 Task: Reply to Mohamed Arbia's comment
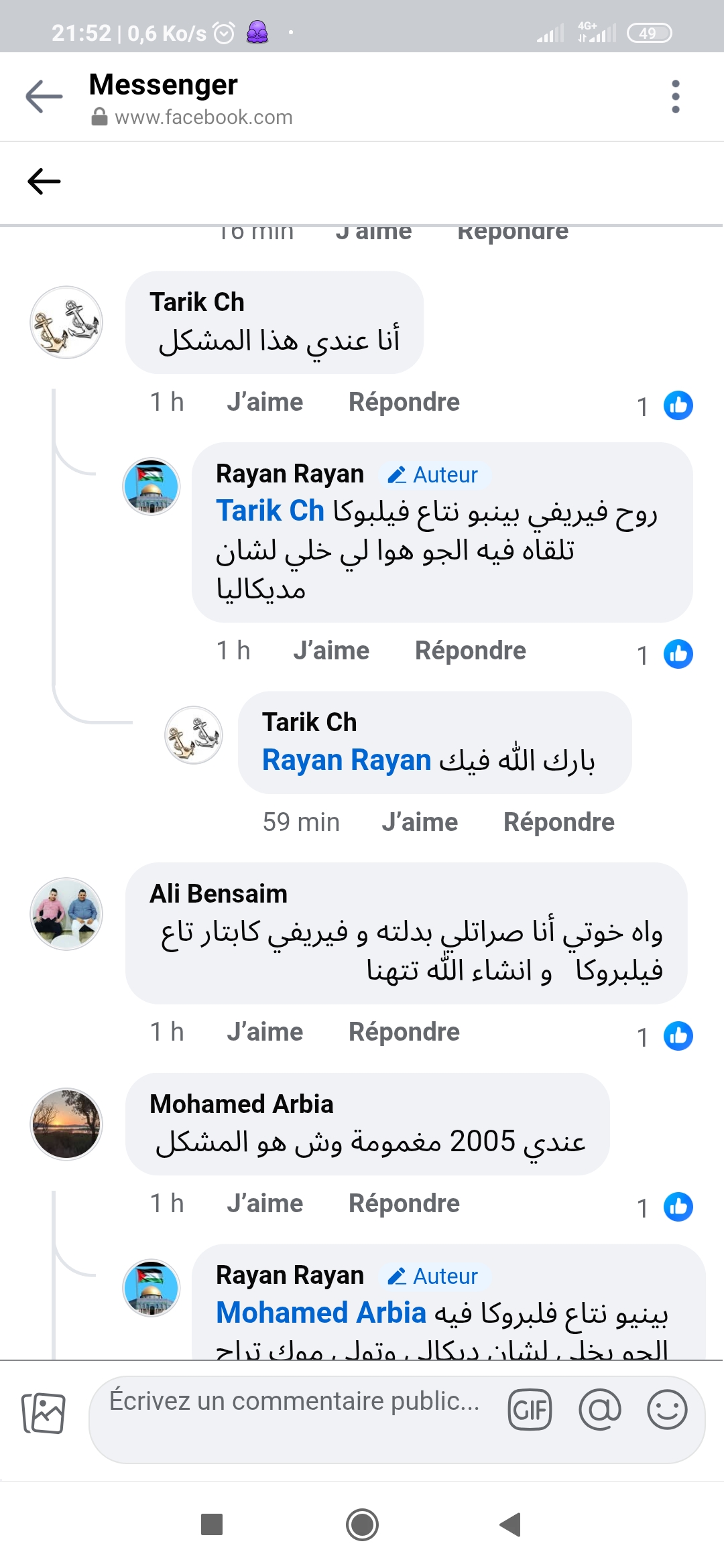(404, 1203)
